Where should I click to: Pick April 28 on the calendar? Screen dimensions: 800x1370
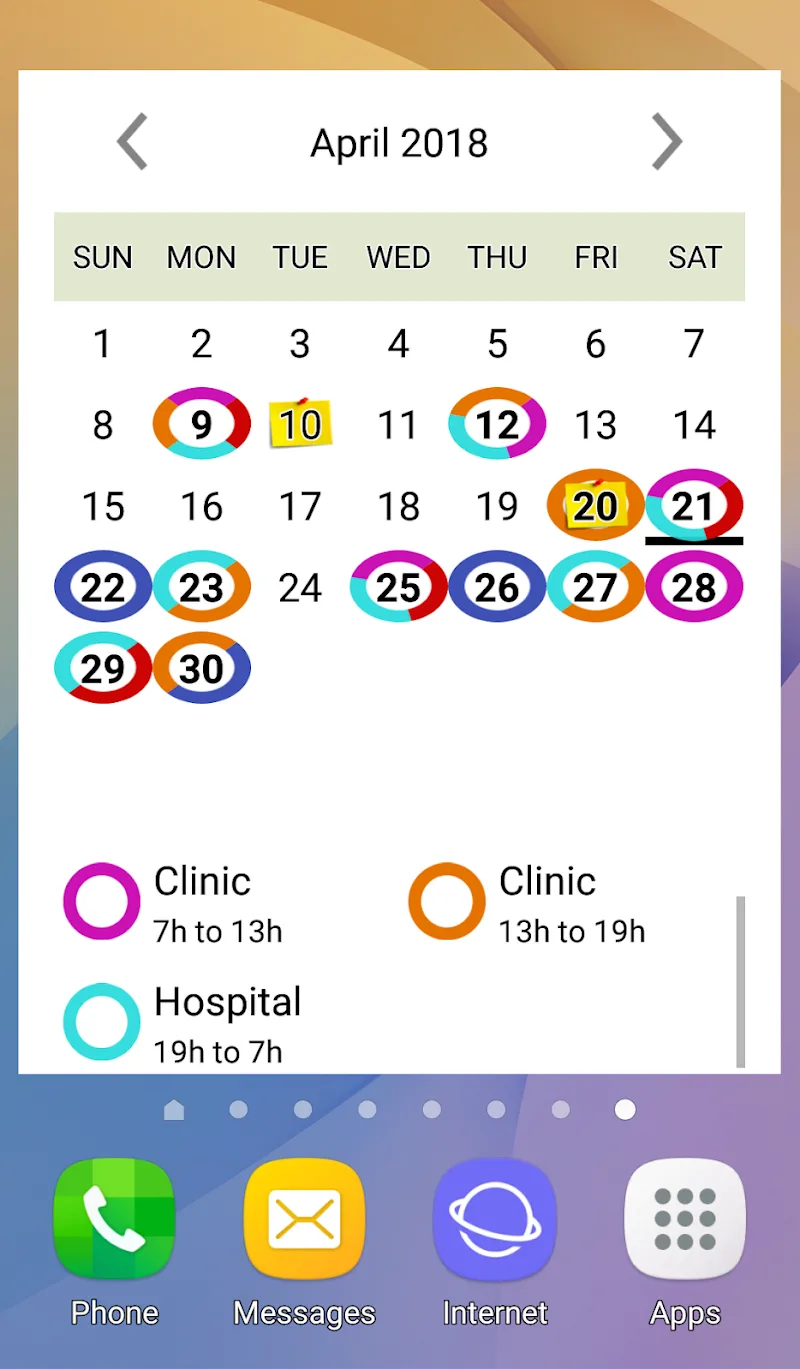pos(693,587)
